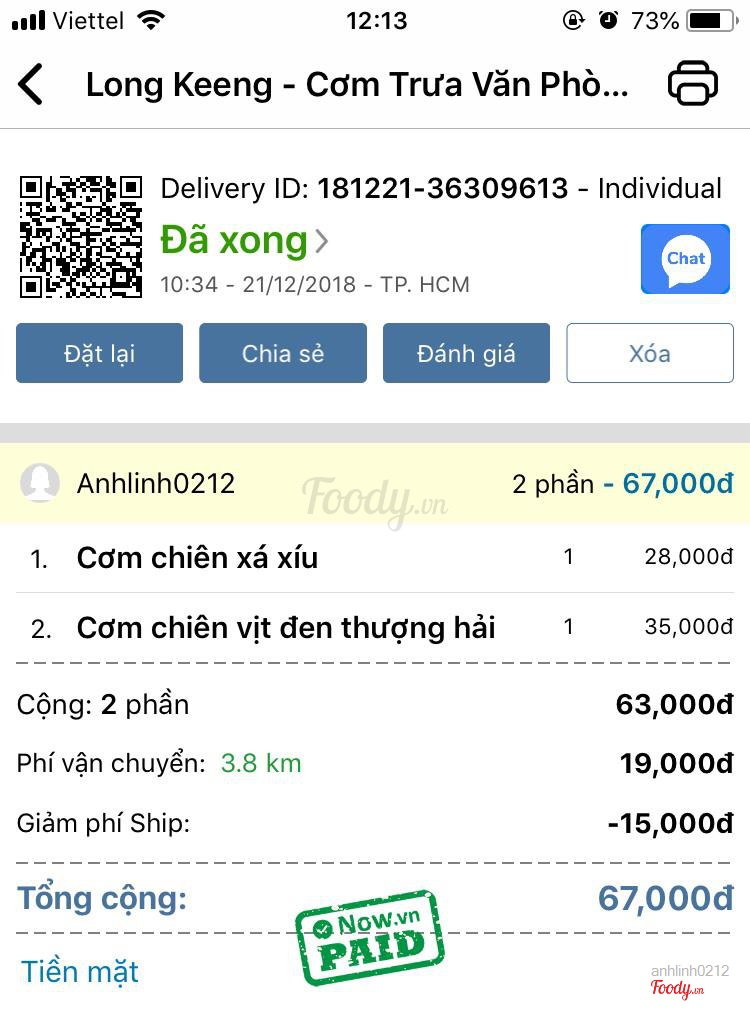Open the Chat button
Viewport: 750px width, 1009px height.
tap(685, 259)
